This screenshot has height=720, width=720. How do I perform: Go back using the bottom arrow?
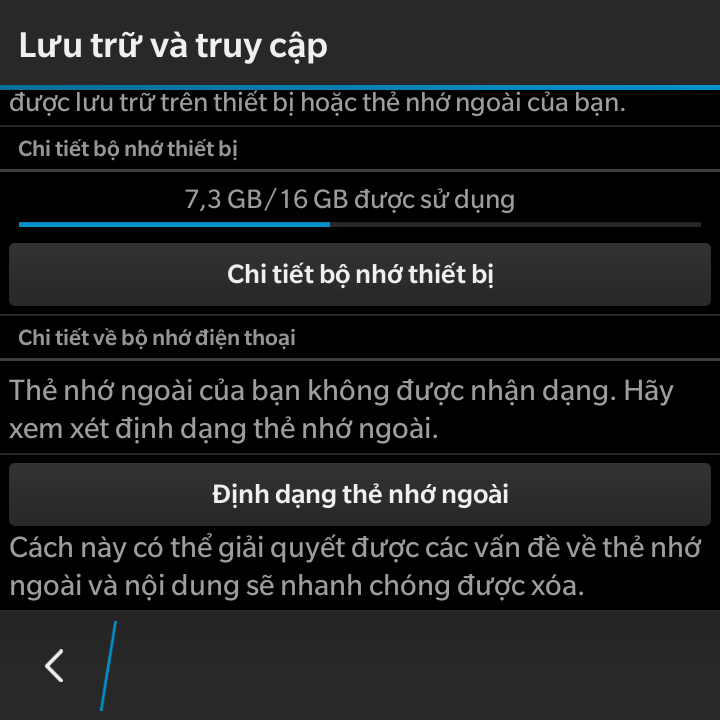[x=55, y=665]
